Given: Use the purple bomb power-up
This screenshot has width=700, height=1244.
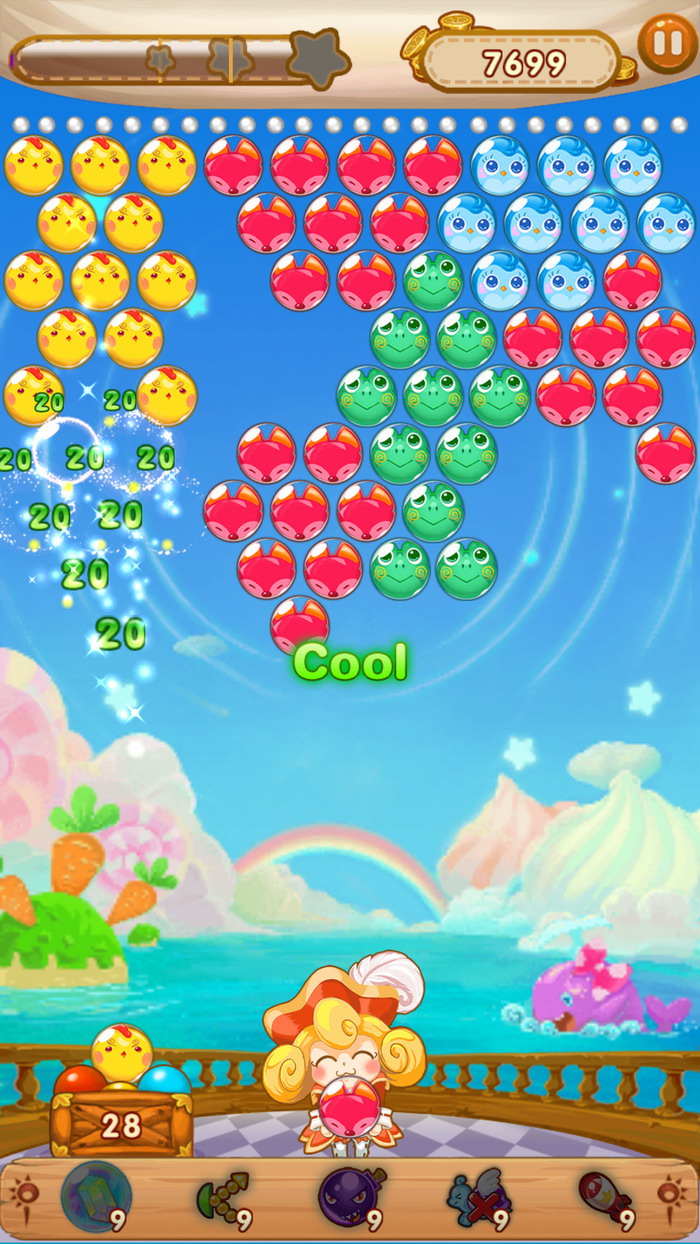Looking at the screenshot, I should (x=351, y=1196).
